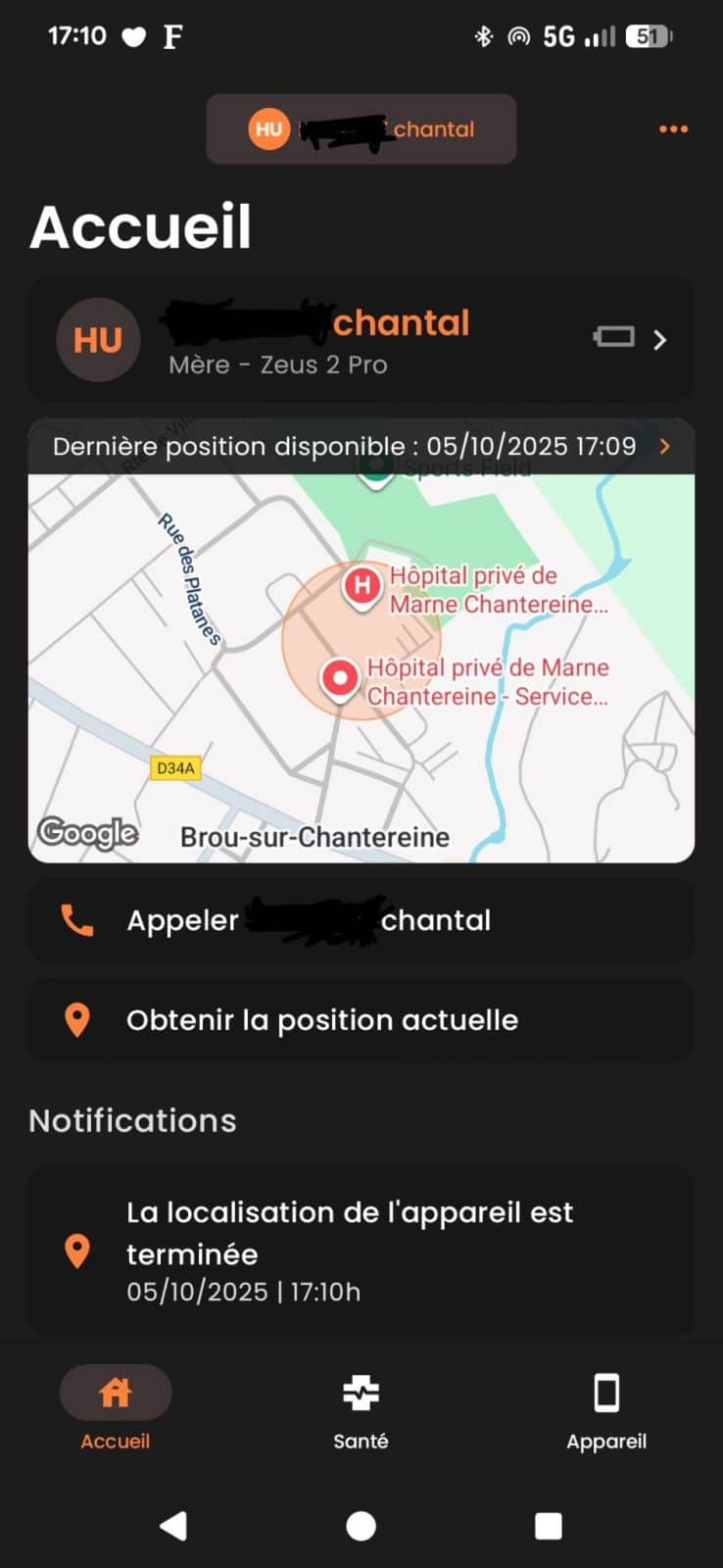Tap Obtenir la position actuelle
The image size is (723, 1568).
pos(361,1020)
